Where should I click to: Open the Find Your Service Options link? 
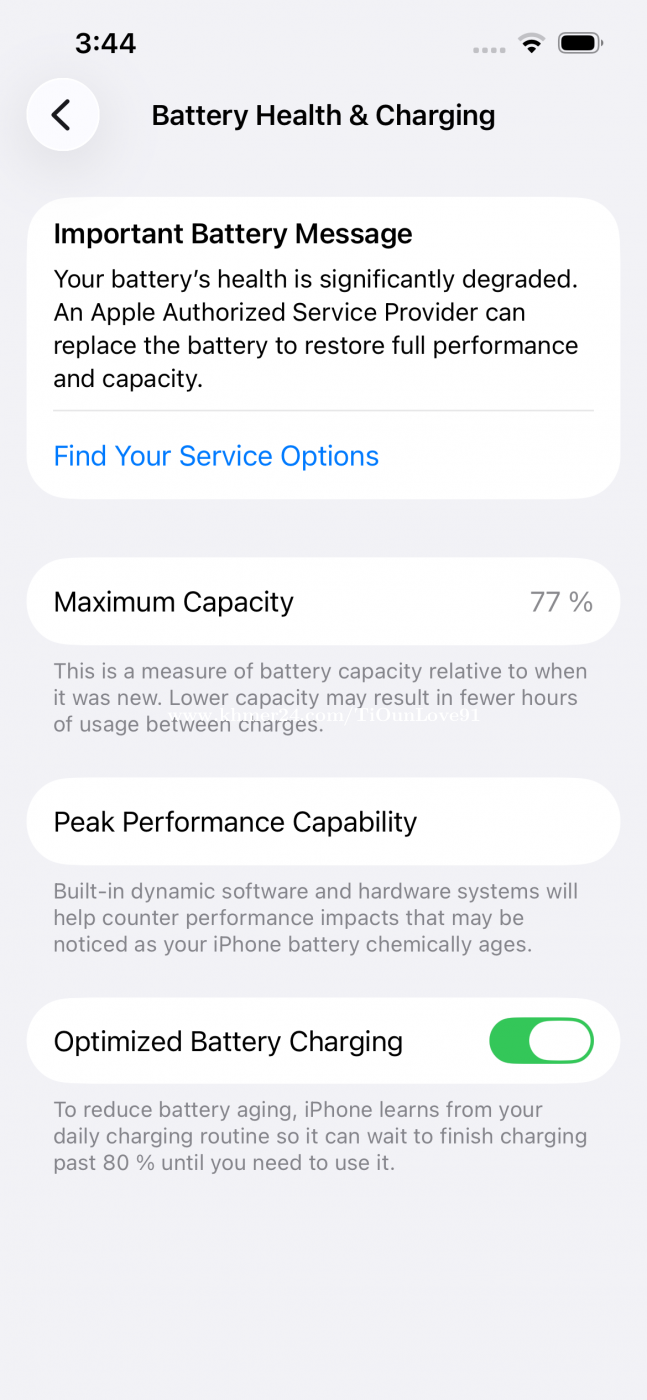216,456
